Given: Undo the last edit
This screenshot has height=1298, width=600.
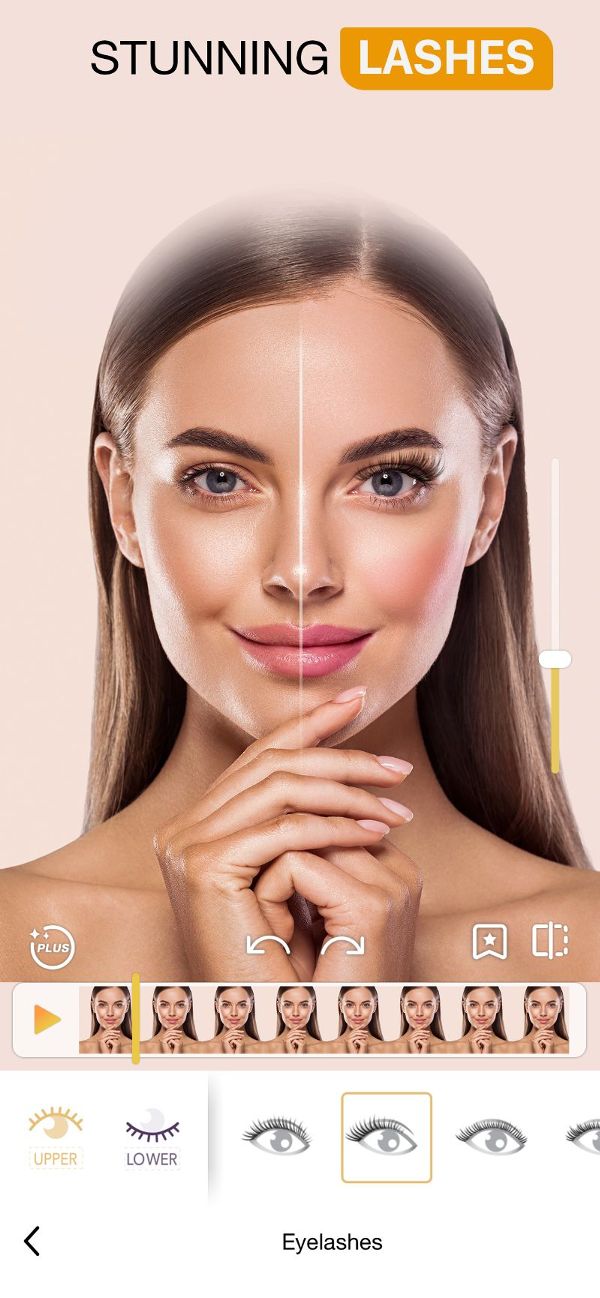Looking at the screenshot, I should (x=267, y=944).
